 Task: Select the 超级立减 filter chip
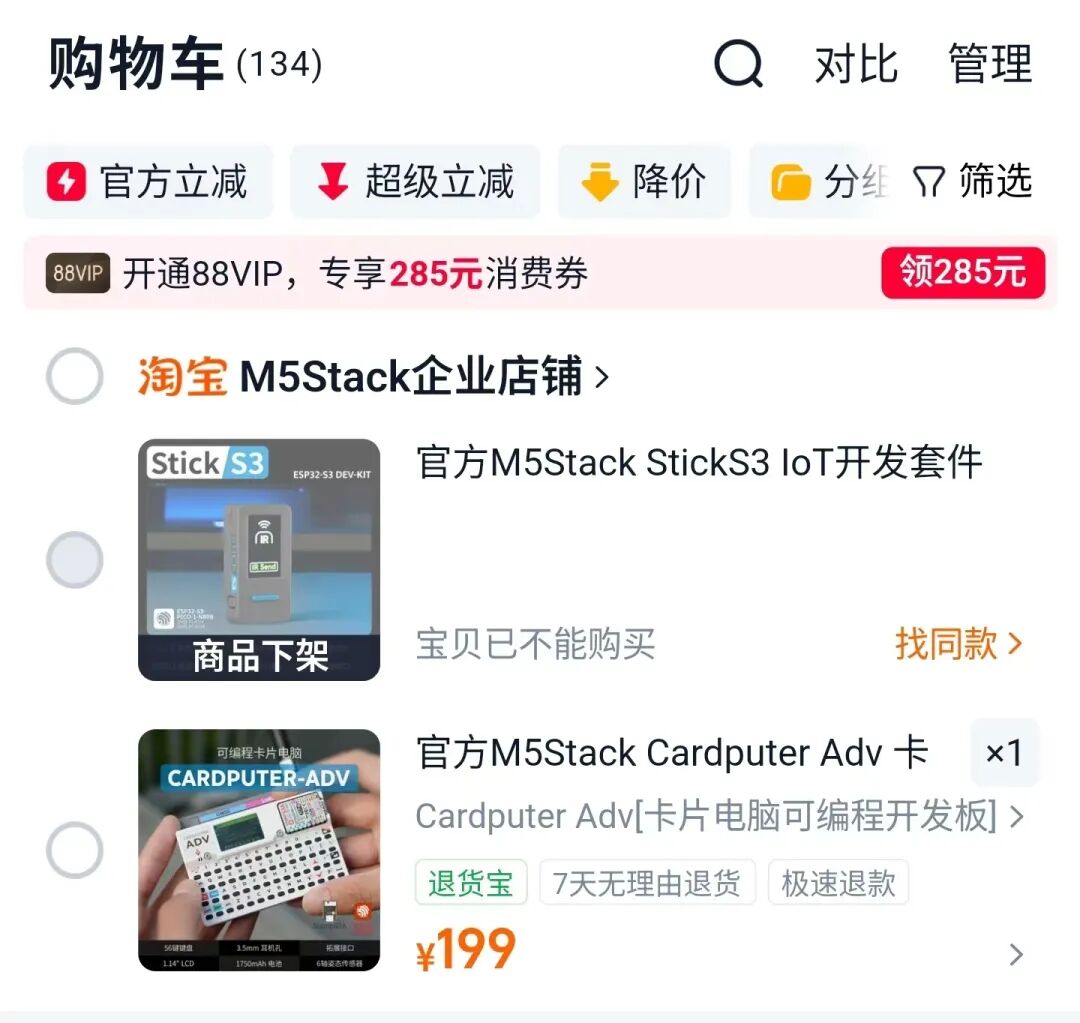coord(415,182)
